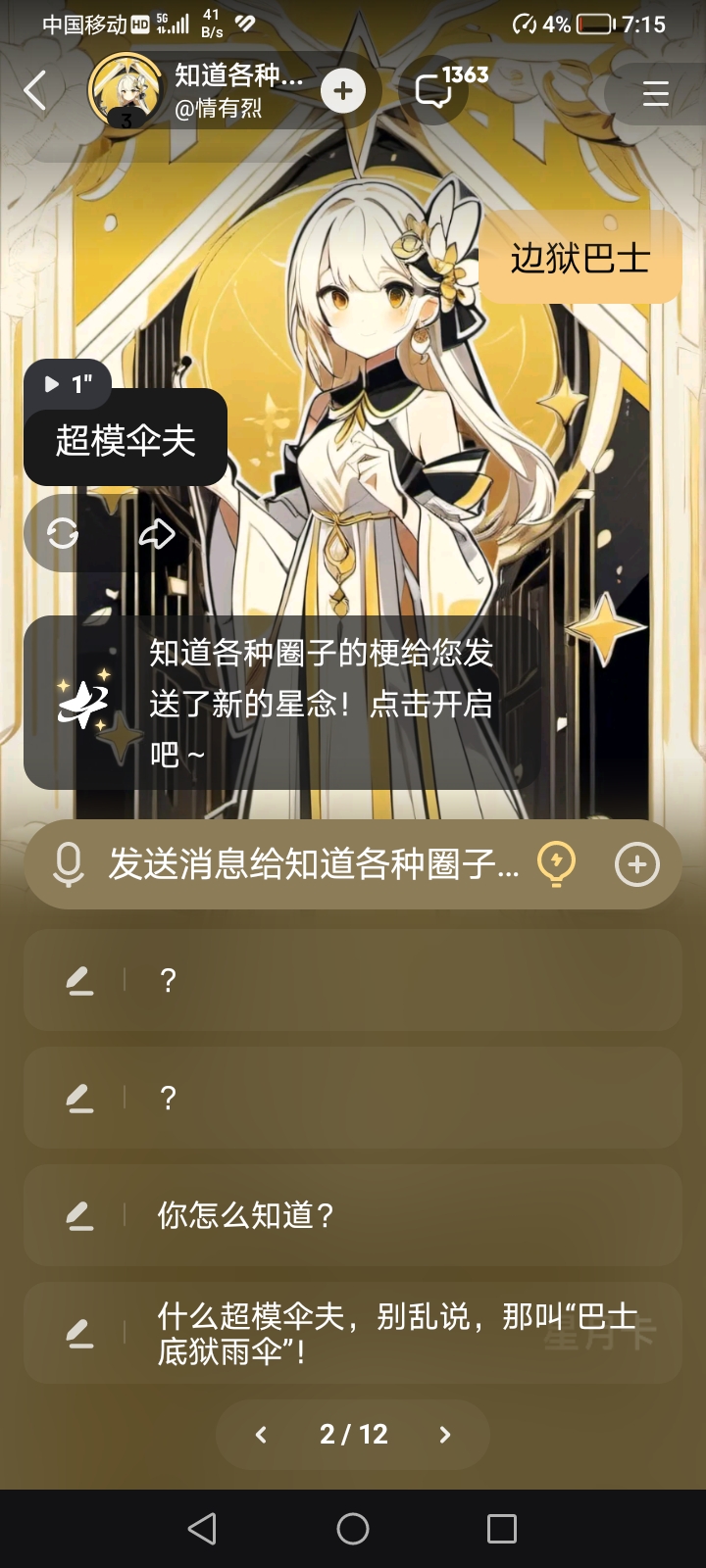Choose reply 什么超模伞夫，别乱说

(x=353, y=1333)
